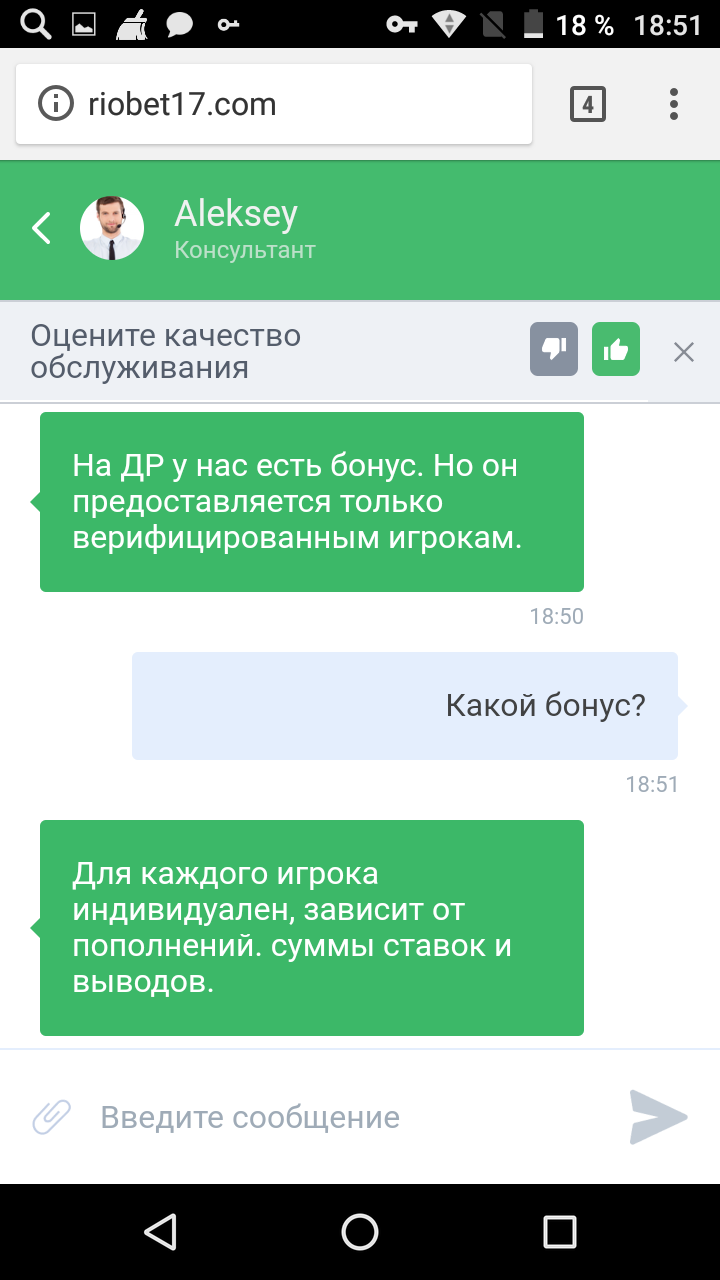Open the recent apps overview

click(x=560, y=1231)
